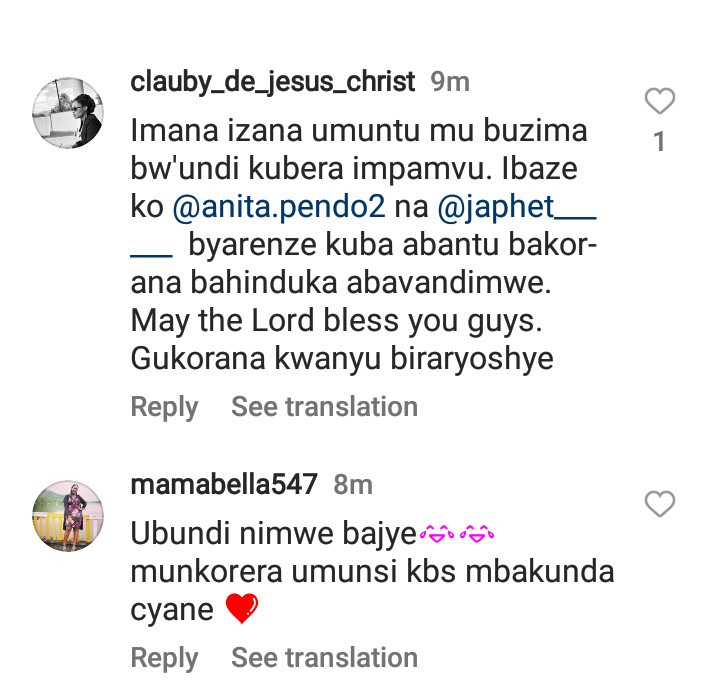This screenshot has height=700, width=720.
Task: Open clauby_de_jesus_christ's profile picture
Action: pyautogui.click(x=69, y=113)
